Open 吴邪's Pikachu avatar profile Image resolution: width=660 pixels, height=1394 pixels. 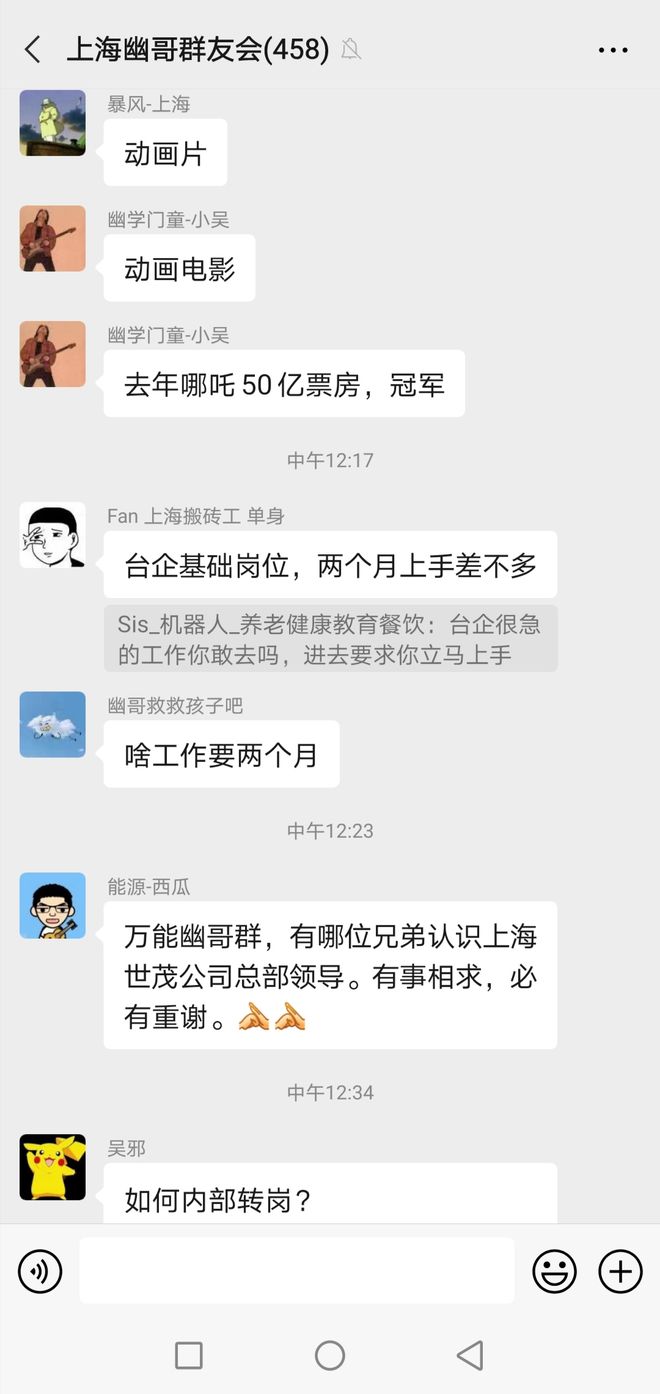52,1167
